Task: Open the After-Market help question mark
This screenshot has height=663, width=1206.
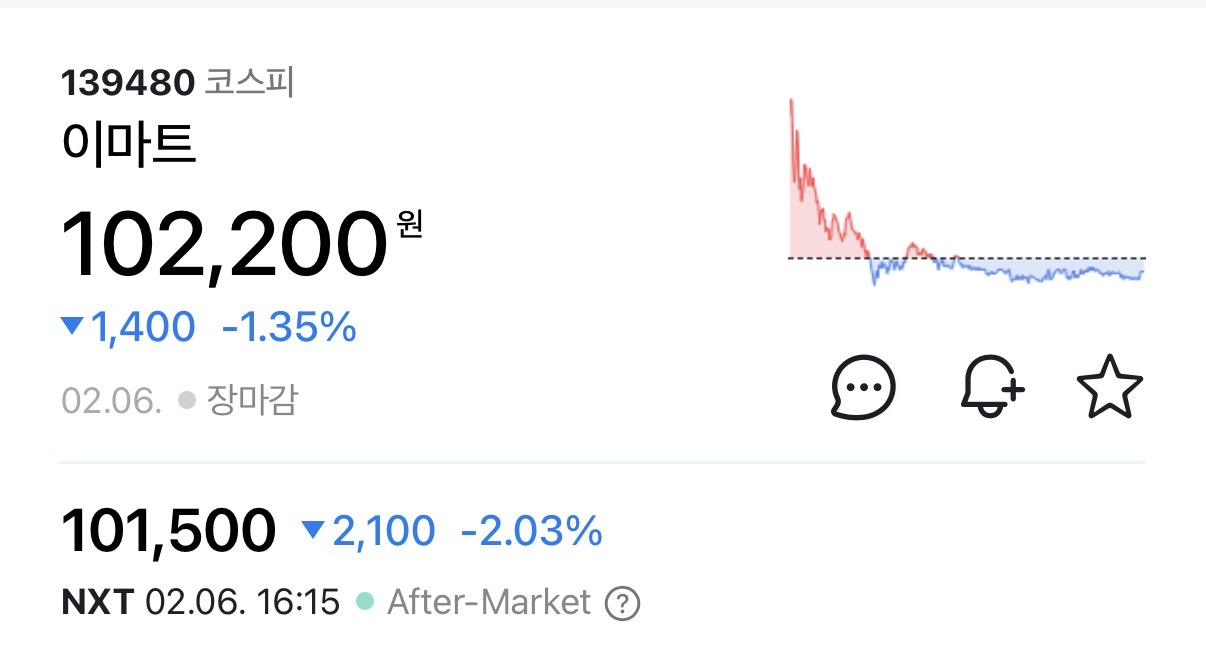Action: pos(623,603)
